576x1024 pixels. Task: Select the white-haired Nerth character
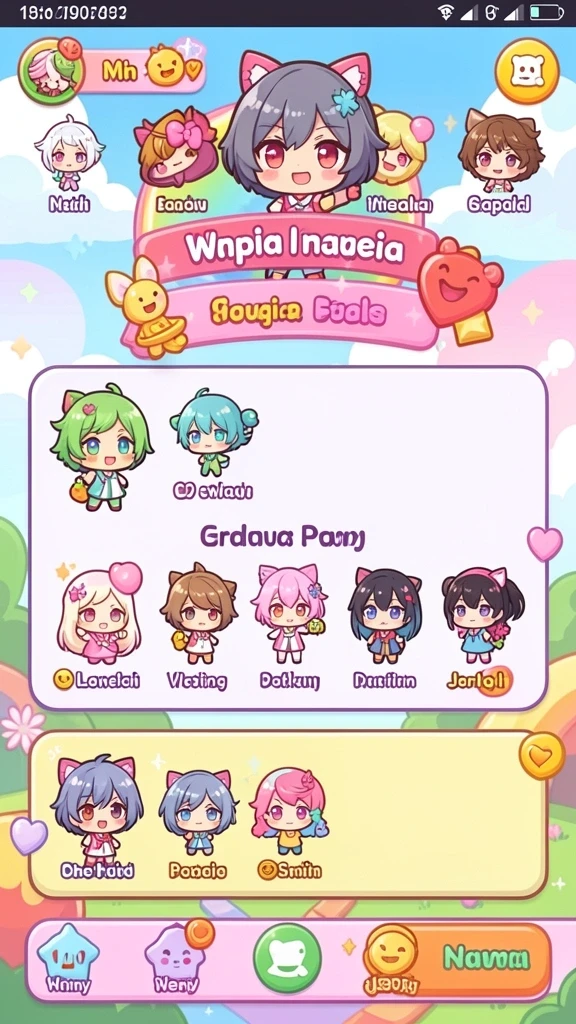click(70, 163)
